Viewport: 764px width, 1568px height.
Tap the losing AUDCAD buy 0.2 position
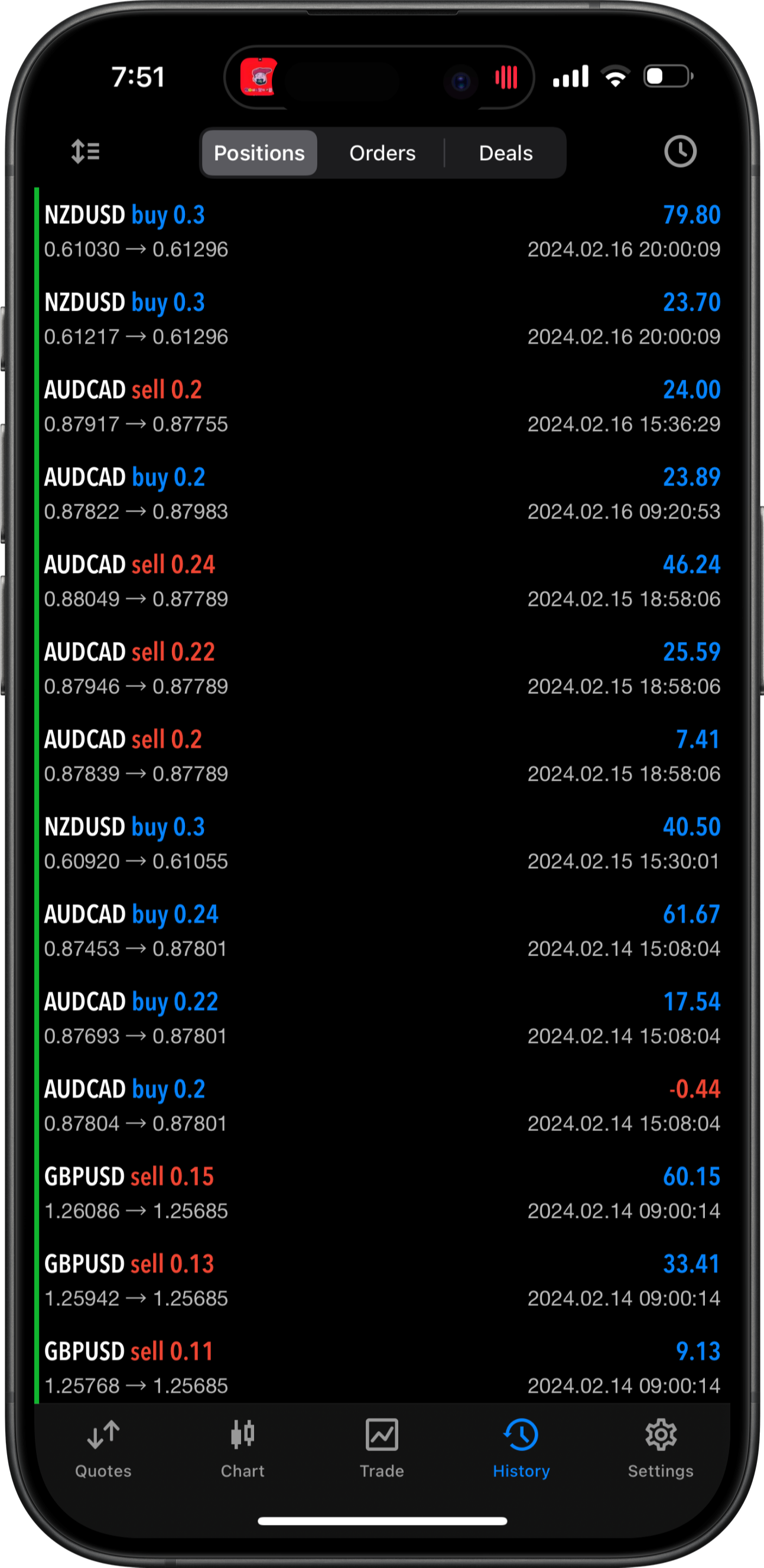(x=382, y=1105)
